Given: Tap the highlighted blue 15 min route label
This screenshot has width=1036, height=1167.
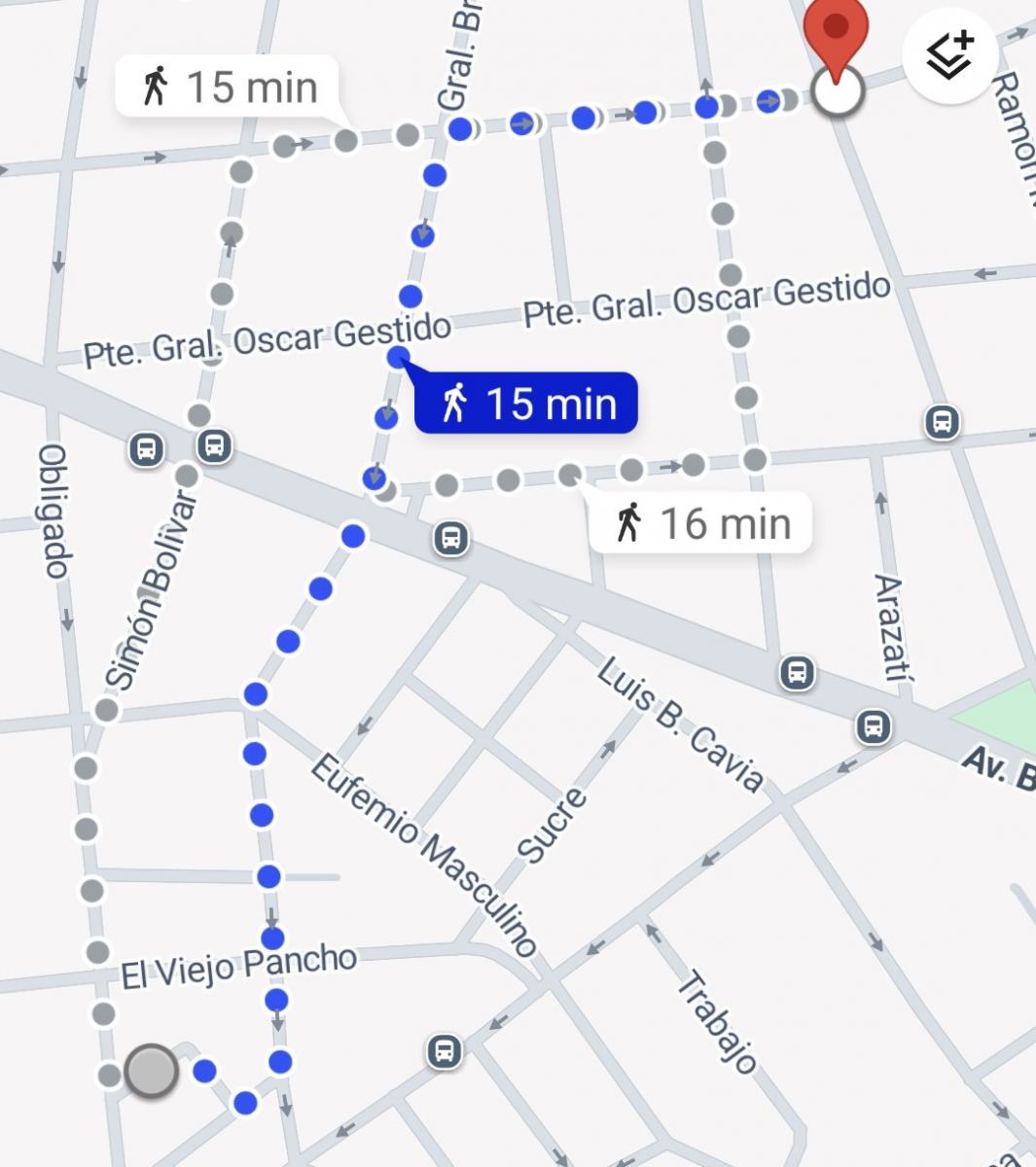Looking at the screenshot, I should [x=526, y=403].
